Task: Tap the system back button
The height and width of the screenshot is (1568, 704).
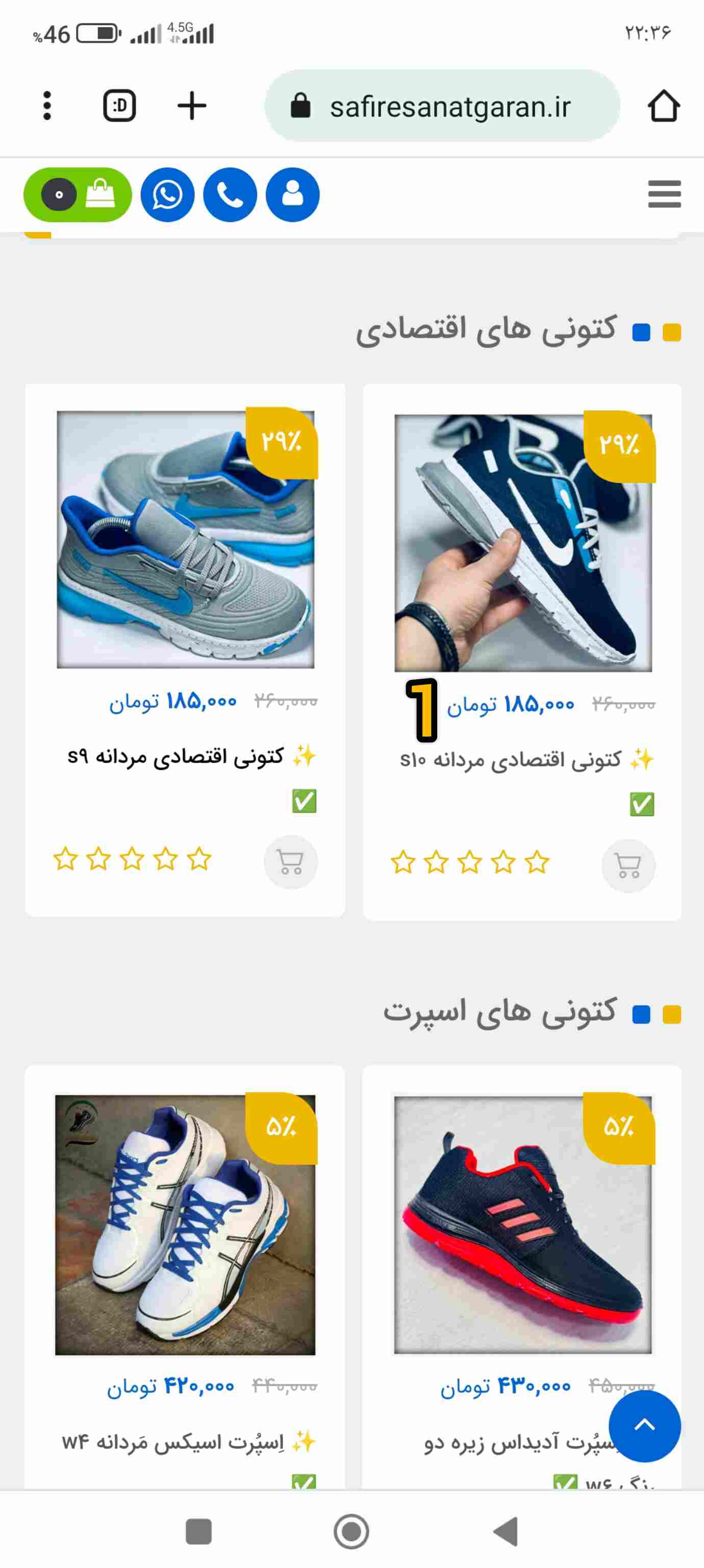Action: tap(506, 1531)
